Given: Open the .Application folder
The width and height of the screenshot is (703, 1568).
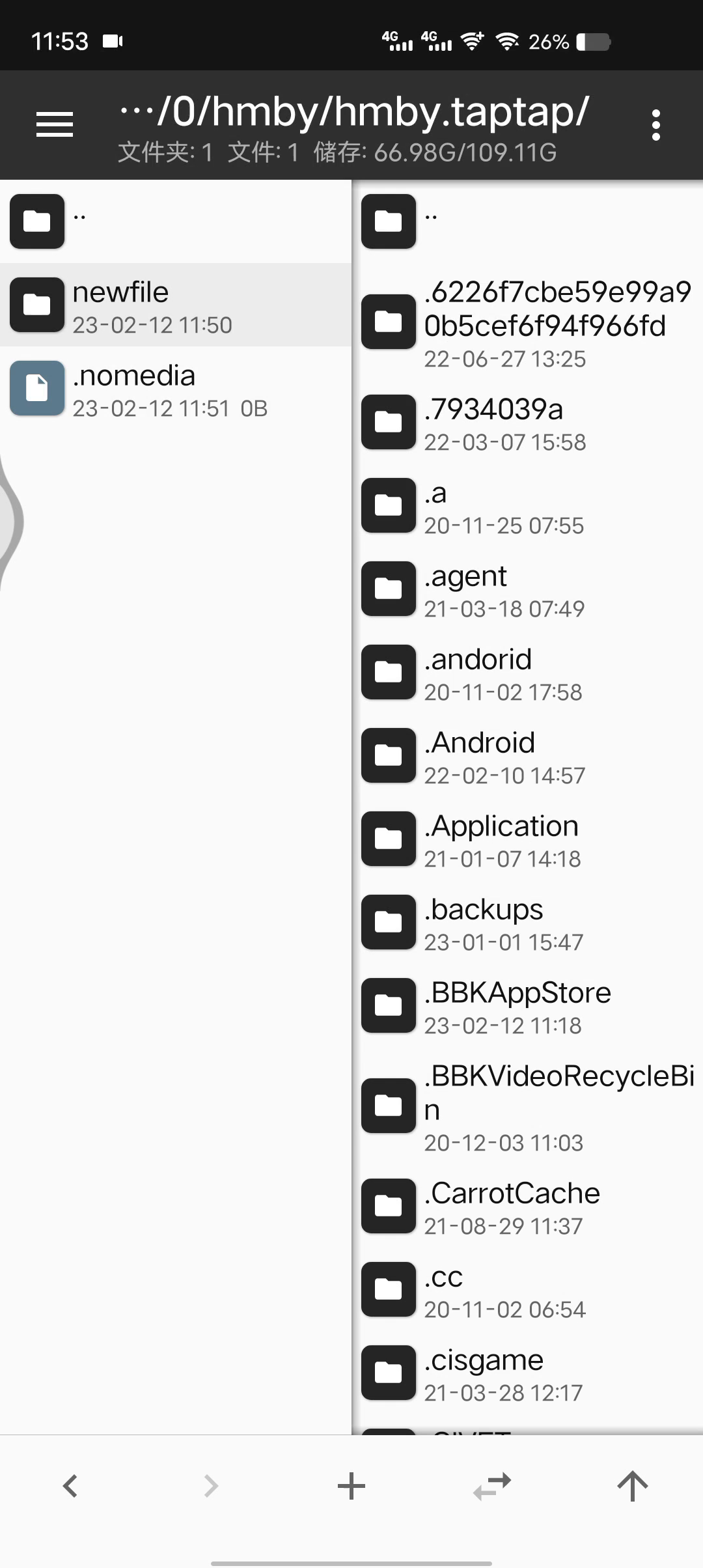Looking at the screenshot, I should (528, 839).
